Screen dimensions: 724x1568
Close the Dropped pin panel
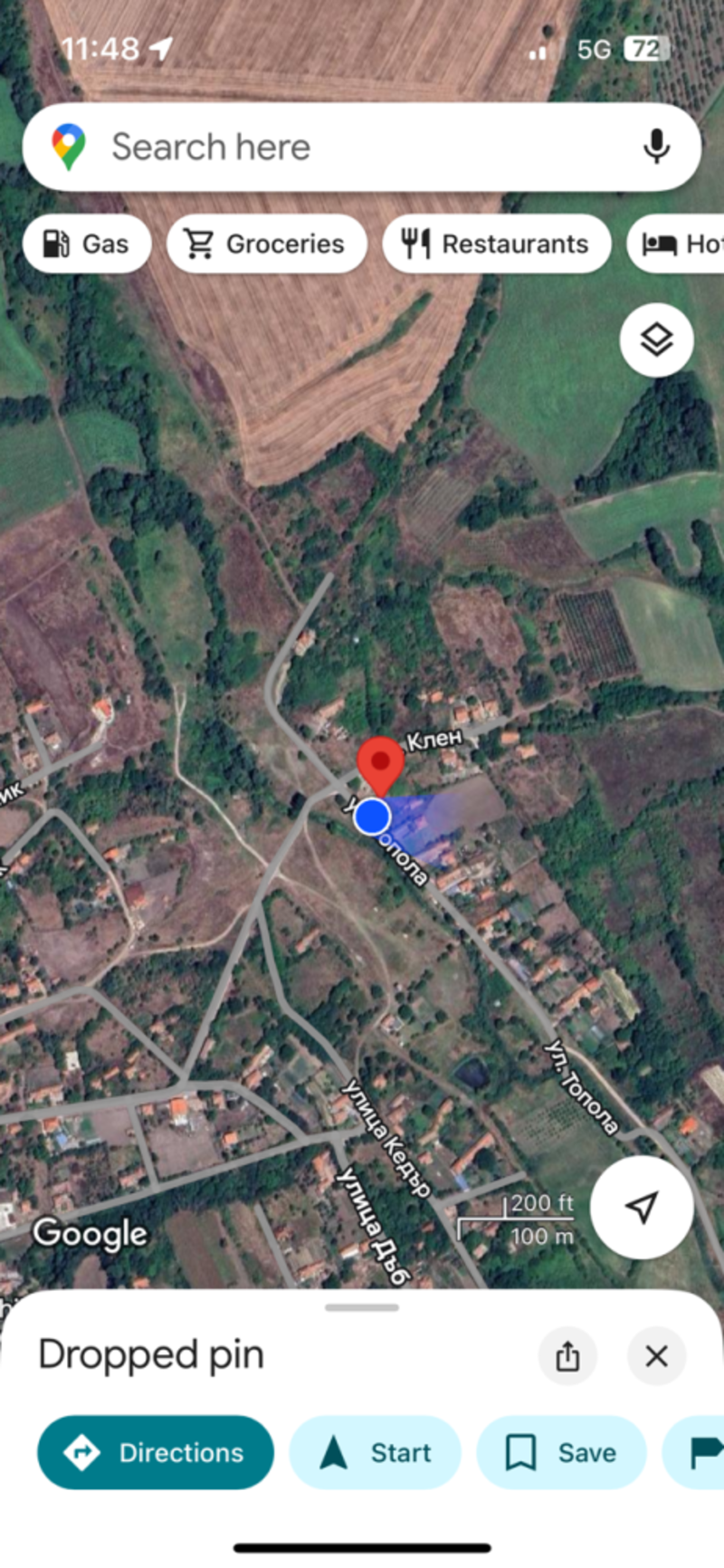click(656, 1355)
